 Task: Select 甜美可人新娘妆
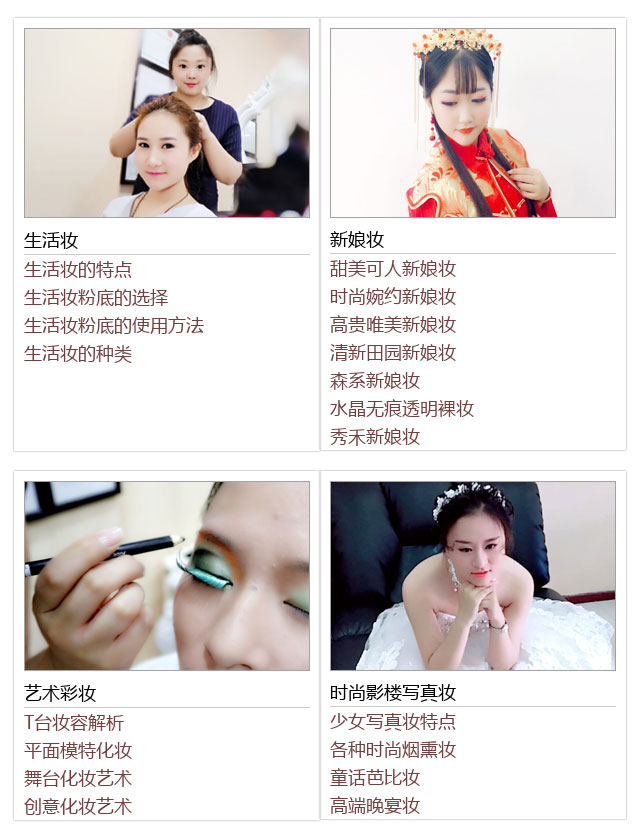point(393,269)
